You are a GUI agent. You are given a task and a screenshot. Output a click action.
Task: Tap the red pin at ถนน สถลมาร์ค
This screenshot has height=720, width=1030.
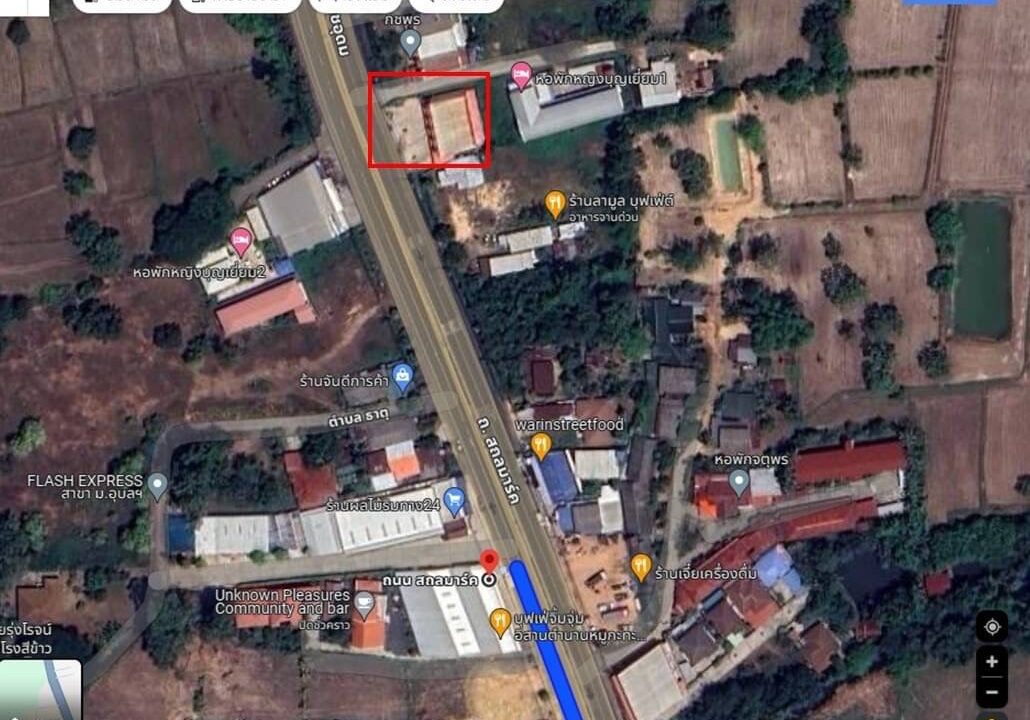[488, 562]
